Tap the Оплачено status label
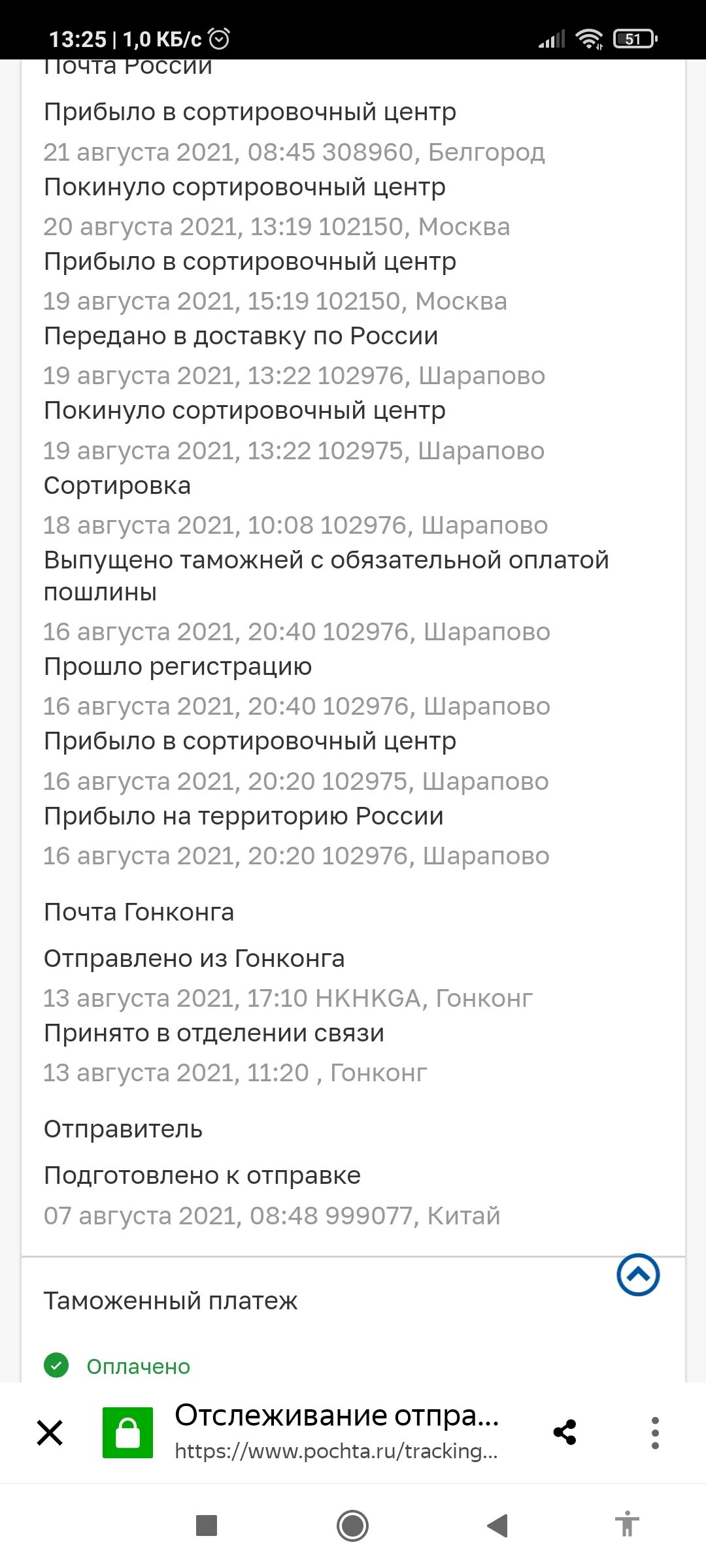 pos(139,1366)
